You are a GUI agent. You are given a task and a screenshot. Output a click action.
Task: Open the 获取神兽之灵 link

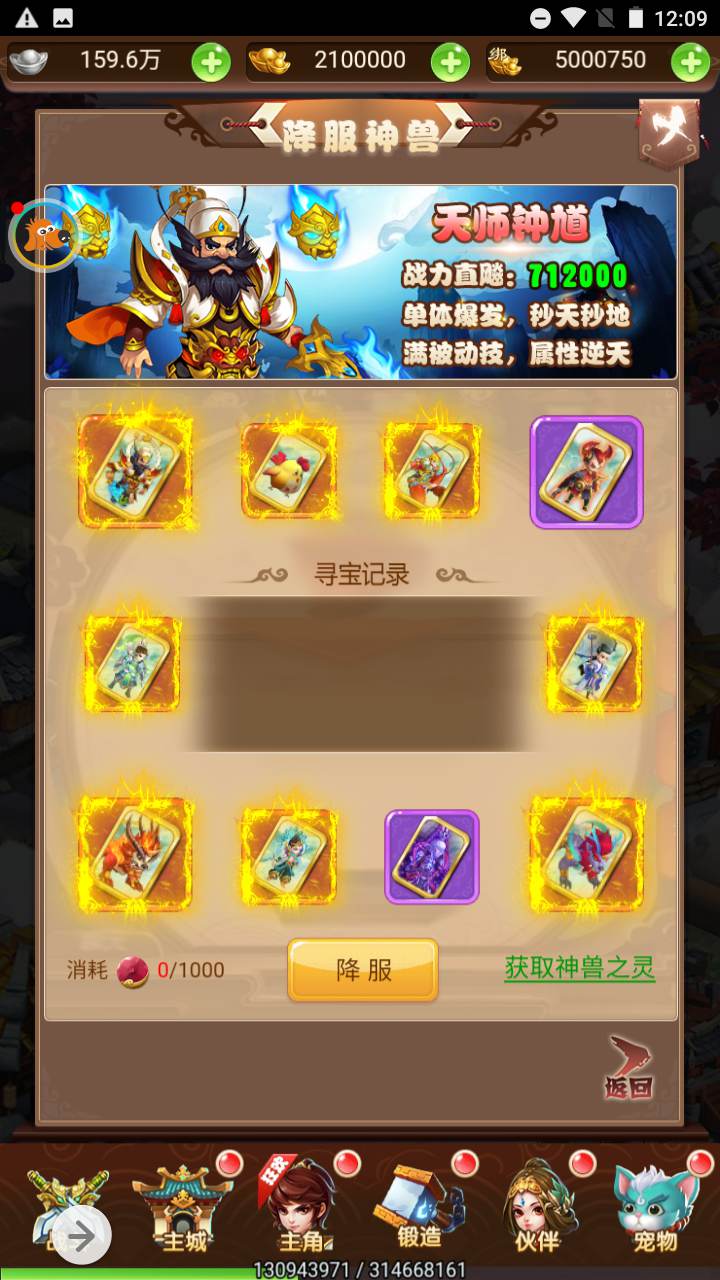tap(579, 968)
